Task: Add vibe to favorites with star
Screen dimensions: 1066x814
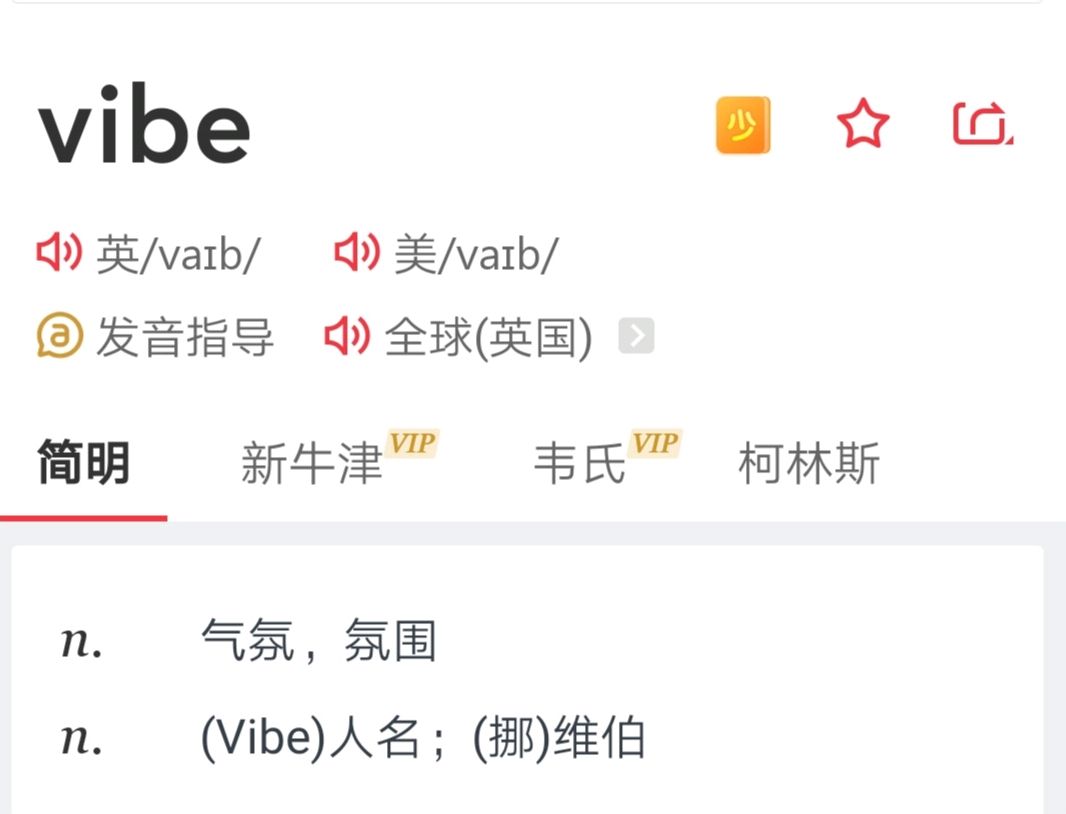Action: tap(862, 125)
